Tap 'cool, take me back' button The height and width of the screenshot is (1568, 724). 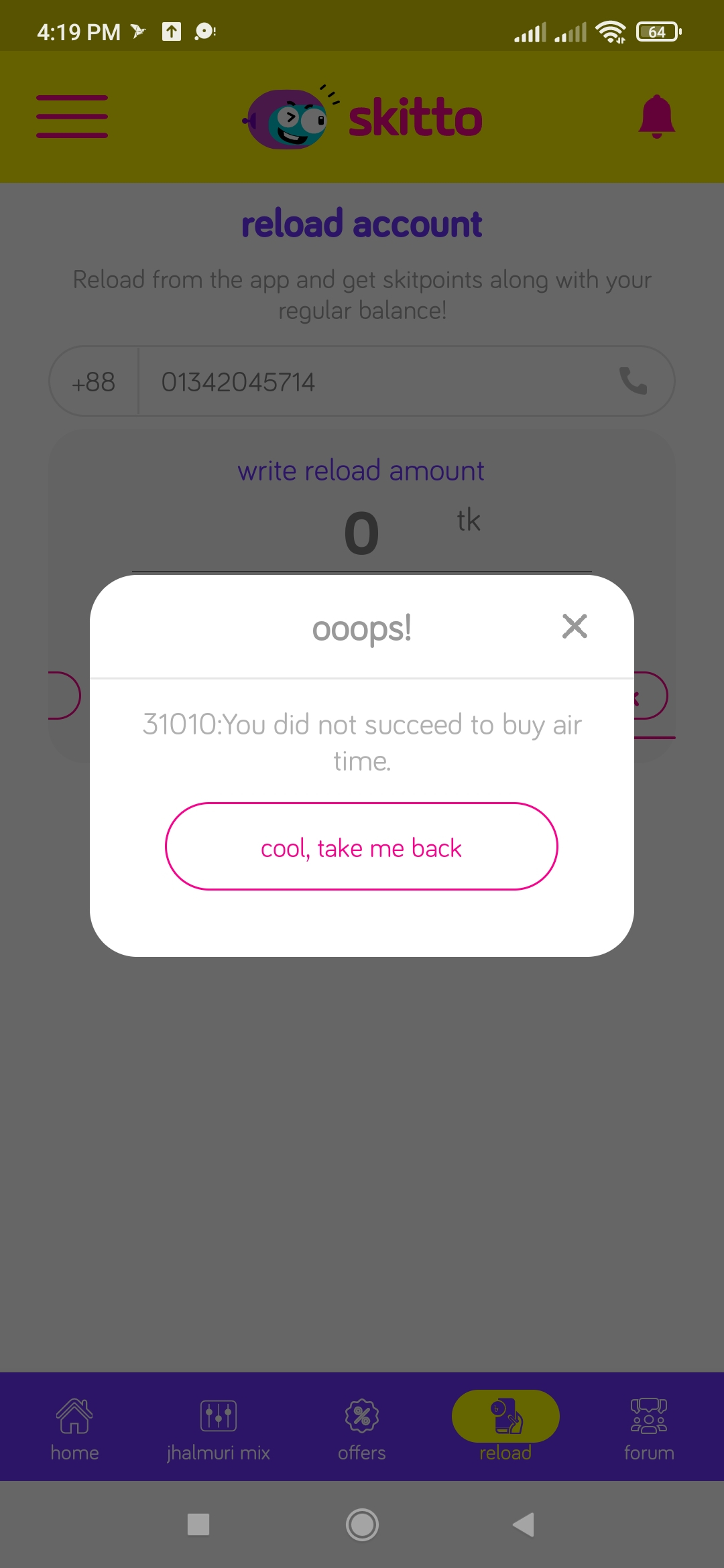pos(361,846)
